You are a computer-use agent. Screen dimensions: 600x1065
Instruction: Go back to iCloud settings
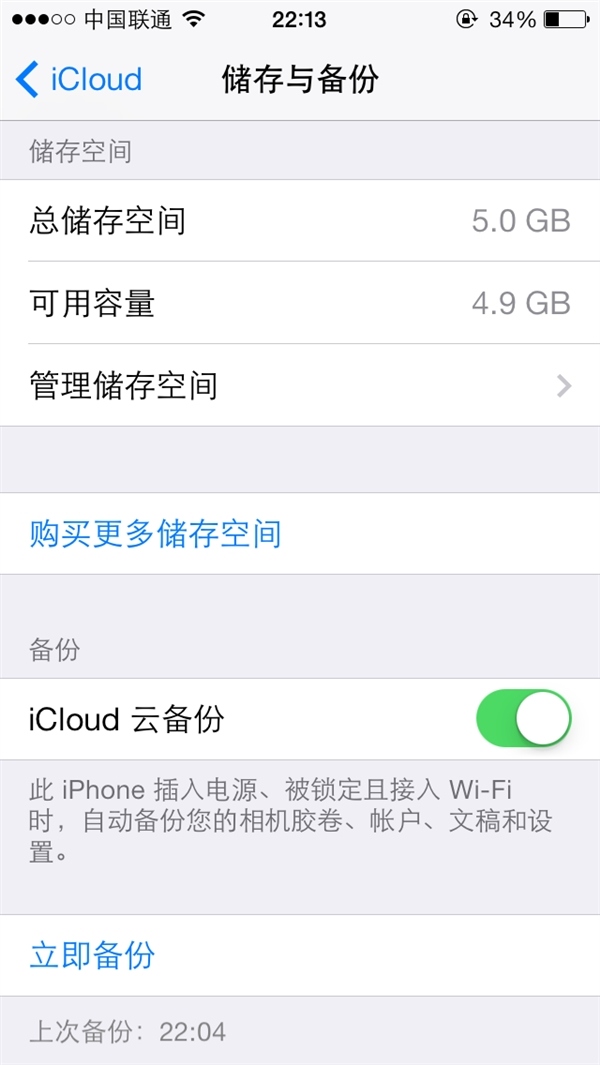coord(80,80)
